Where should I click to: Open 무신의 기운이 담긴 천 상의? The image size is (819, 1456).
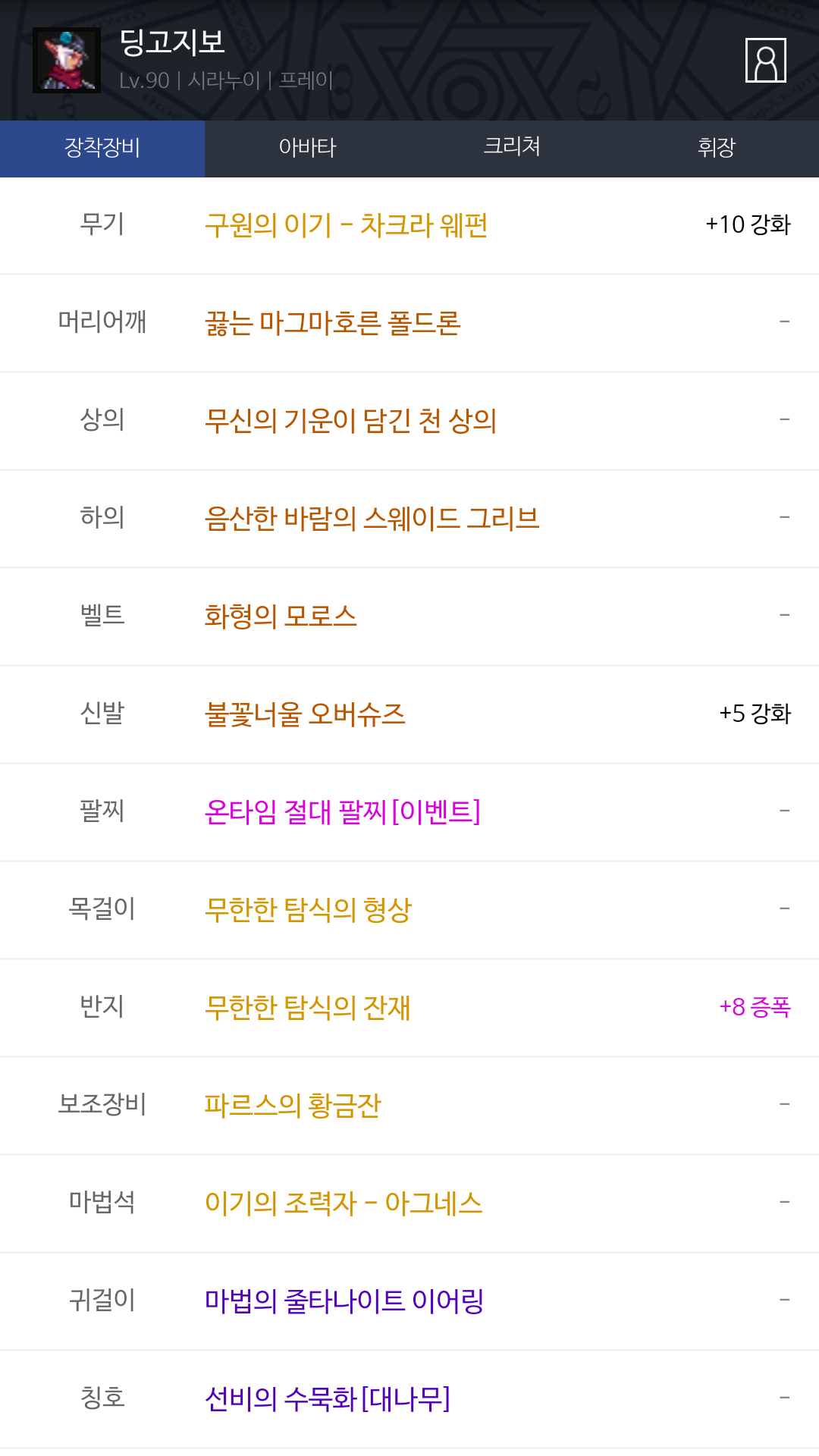coord(350,422)
